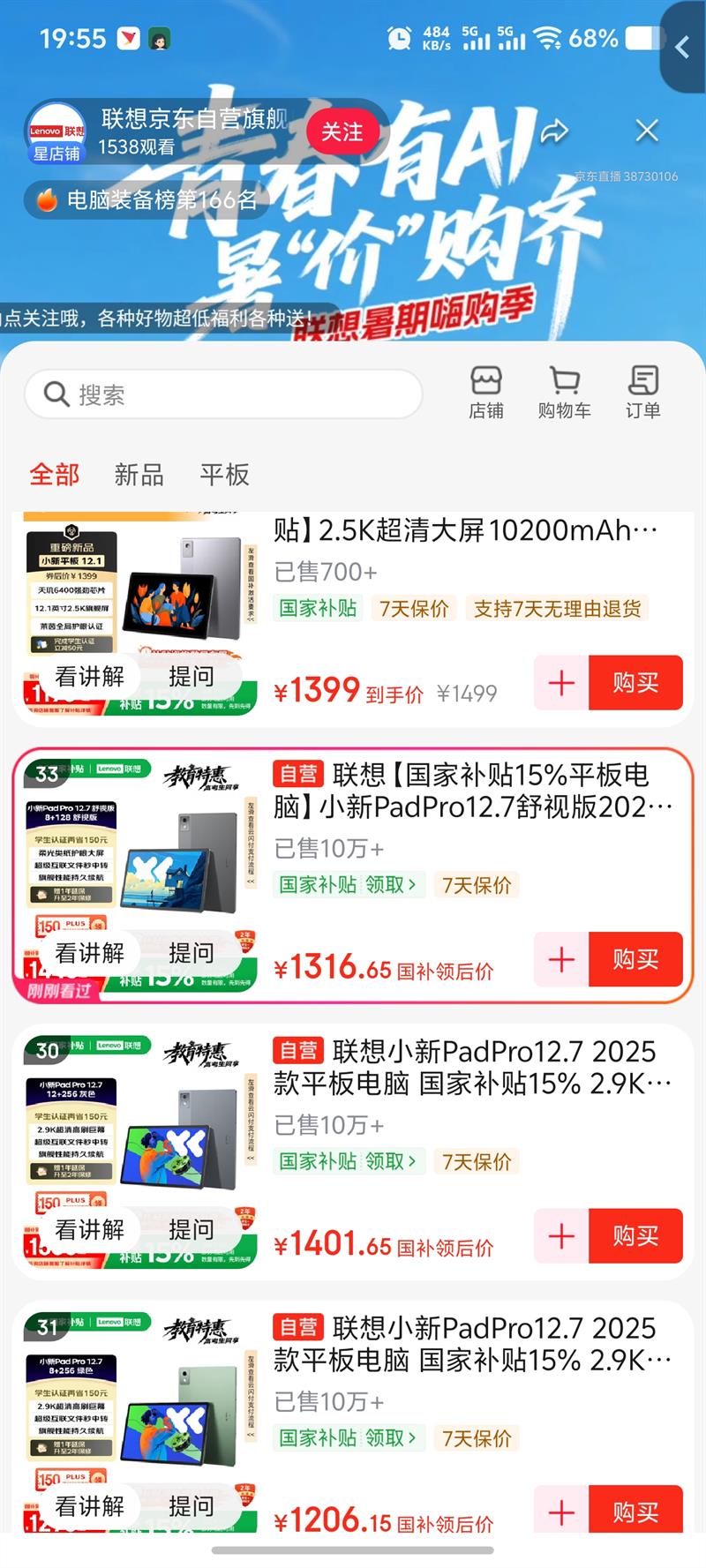Switch to the 新品 tab
This screenshot has width=706, height=1568.
139,476
